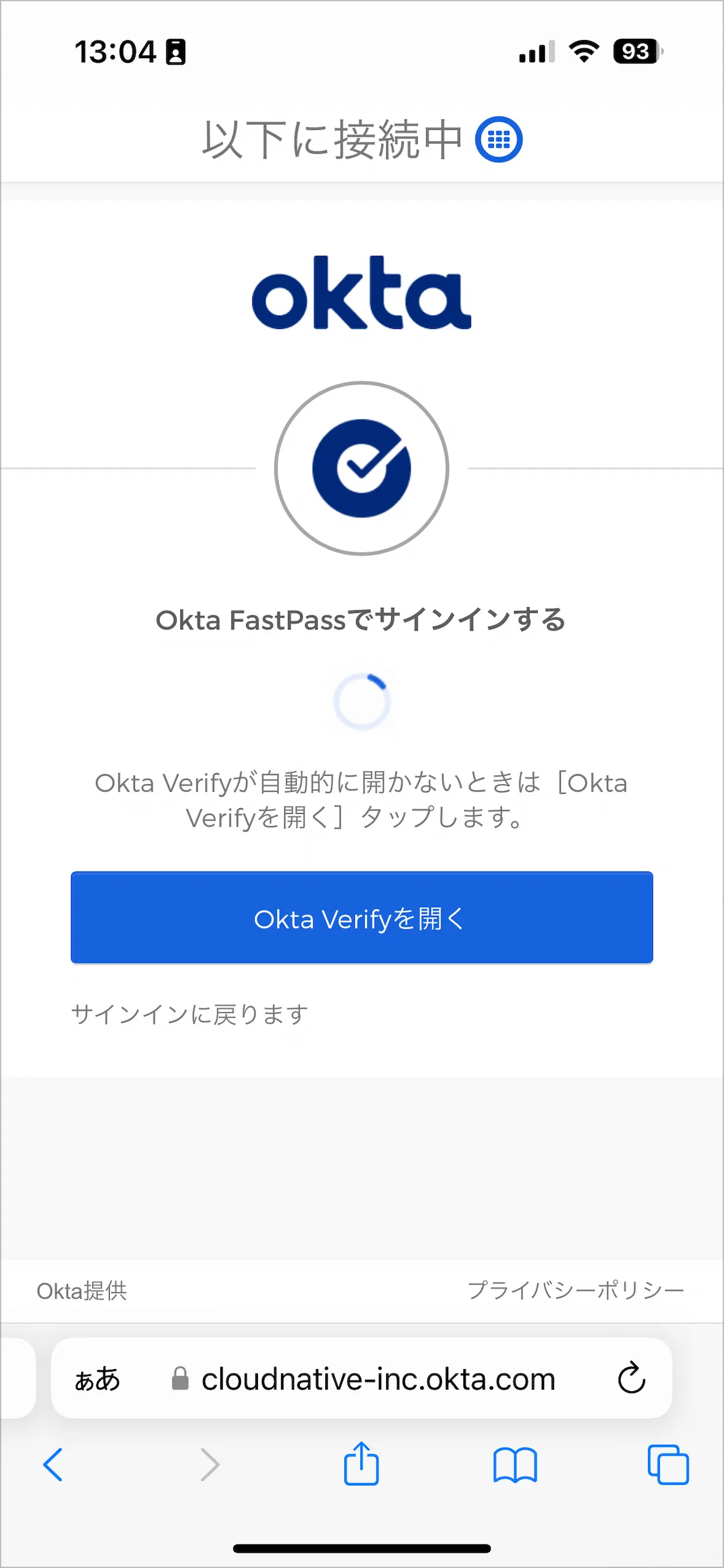This screenshot has height=1568, width=724.
Task: Open Safari bookmarks
Action: pyautogui.click(x=515, y=1465)
